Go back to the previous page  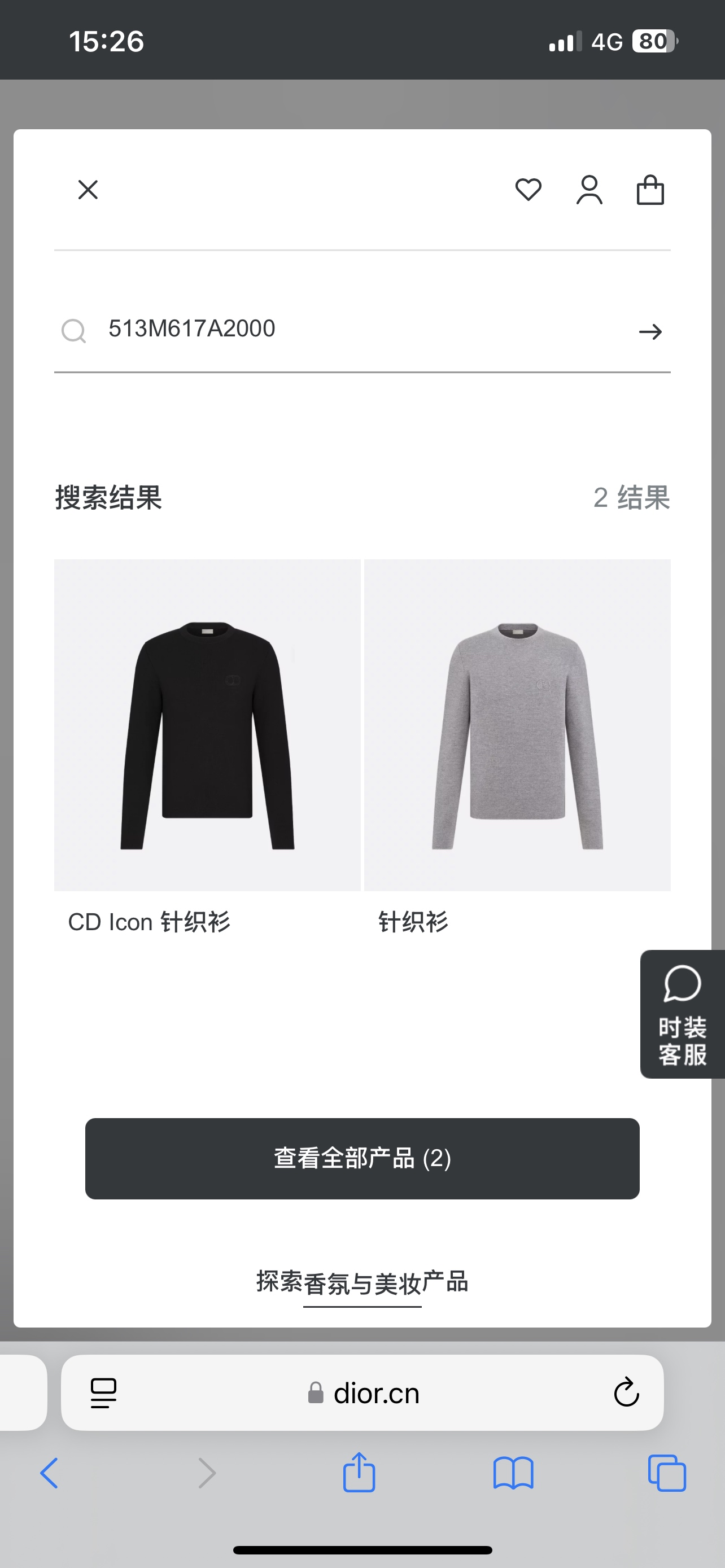(49, 1474)
